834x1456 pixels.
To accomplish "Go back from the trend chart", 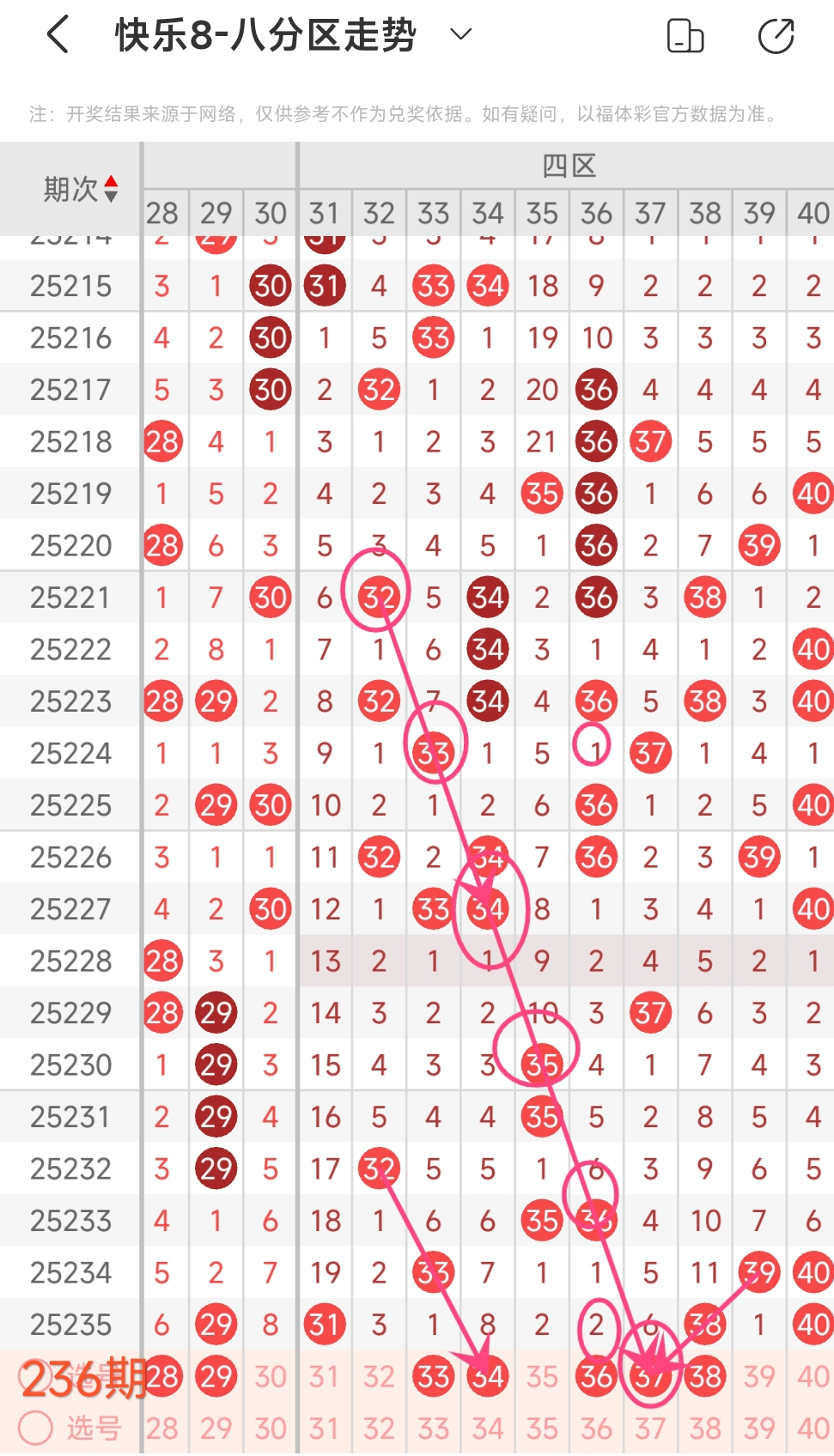I will point(58,36).
